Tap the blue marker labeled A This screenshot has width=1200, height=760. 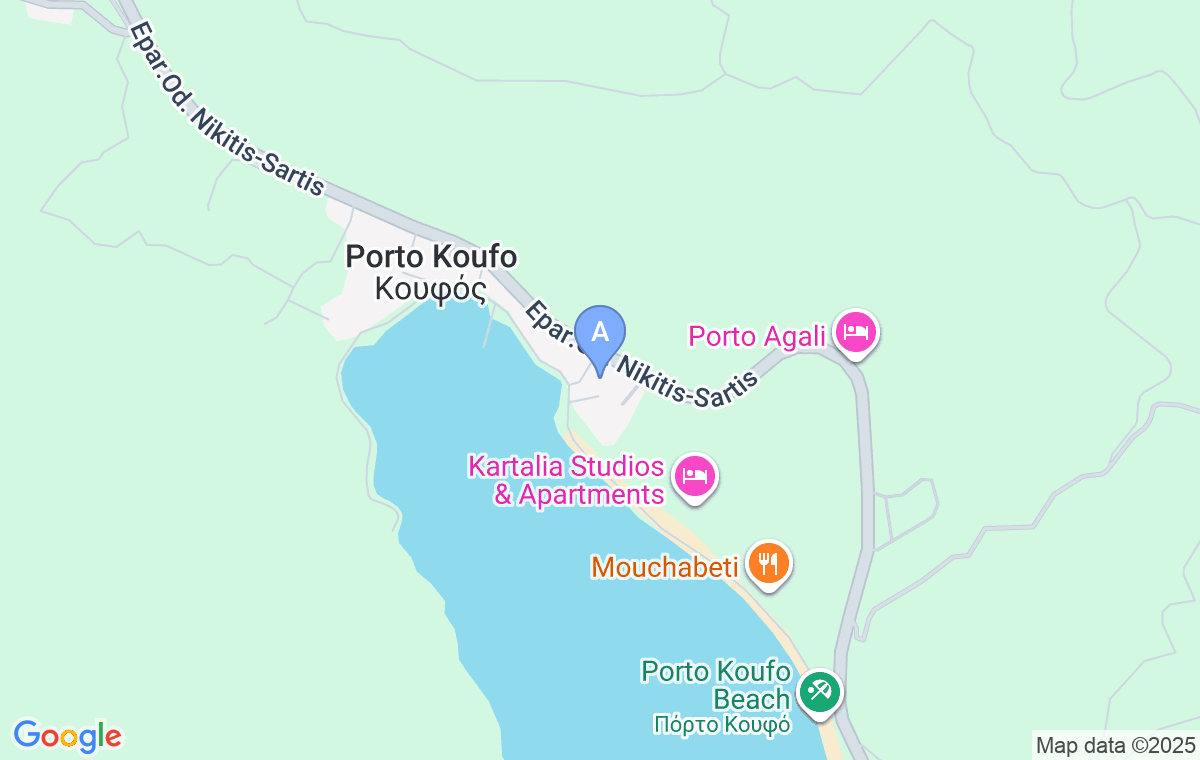point(600,334)
